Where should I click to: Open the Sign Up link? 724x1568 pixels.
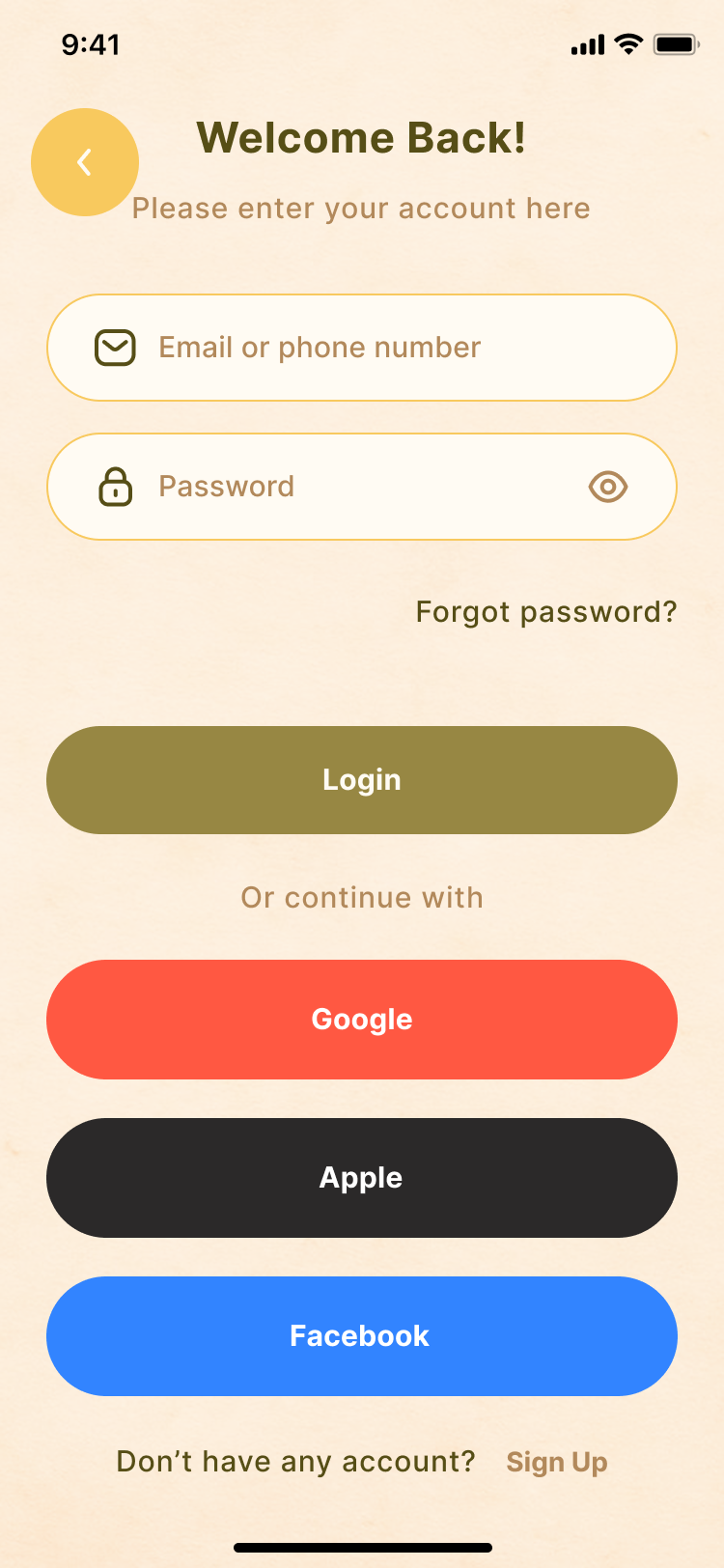pos(557,1462)
